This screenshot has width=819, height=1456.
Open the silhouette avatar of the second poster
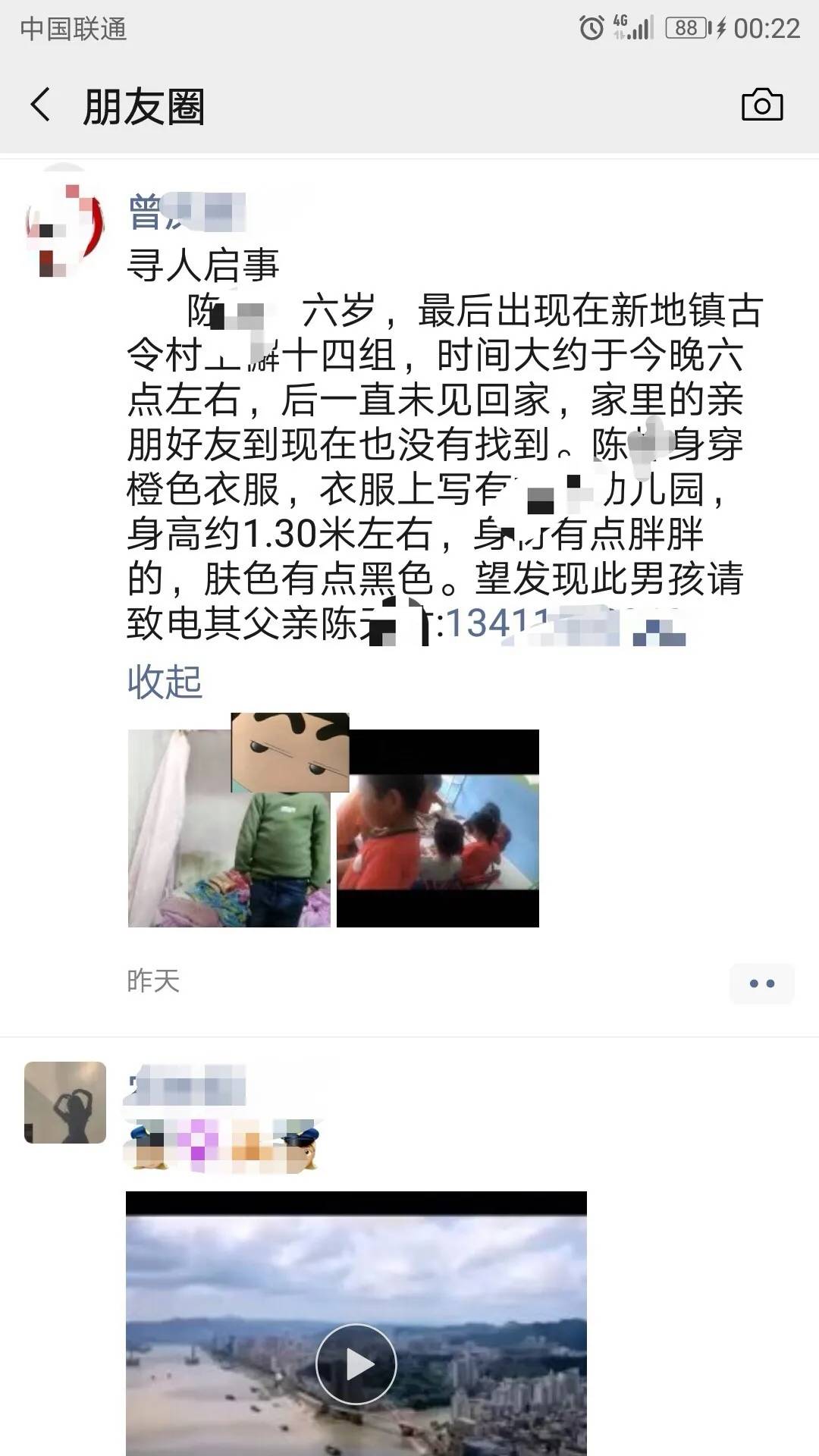coord(65,1102)
